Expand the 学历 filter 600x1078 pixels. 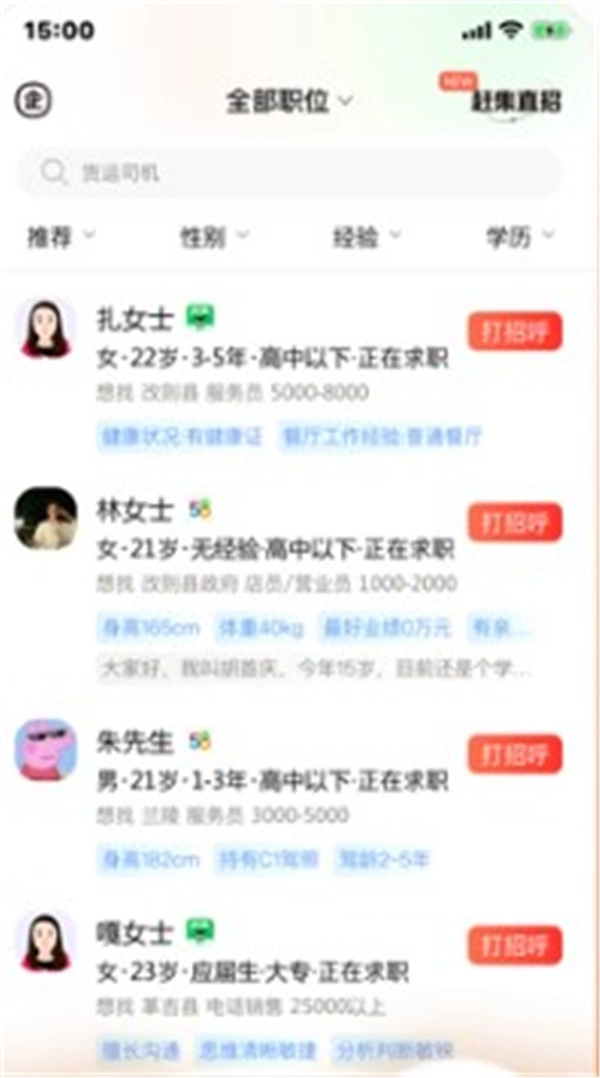point(519,237)
